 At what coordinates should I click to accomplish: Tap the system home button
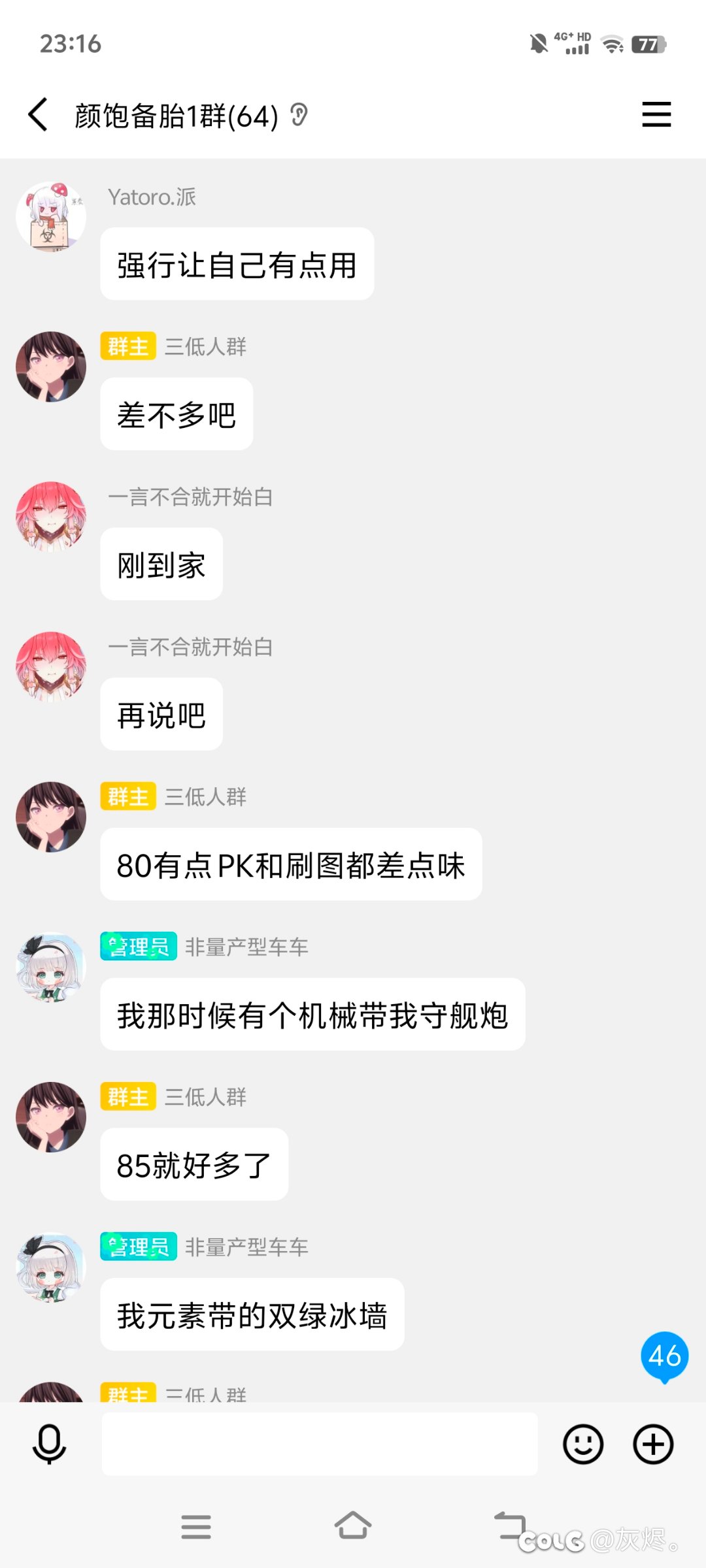coord(353,1526)
